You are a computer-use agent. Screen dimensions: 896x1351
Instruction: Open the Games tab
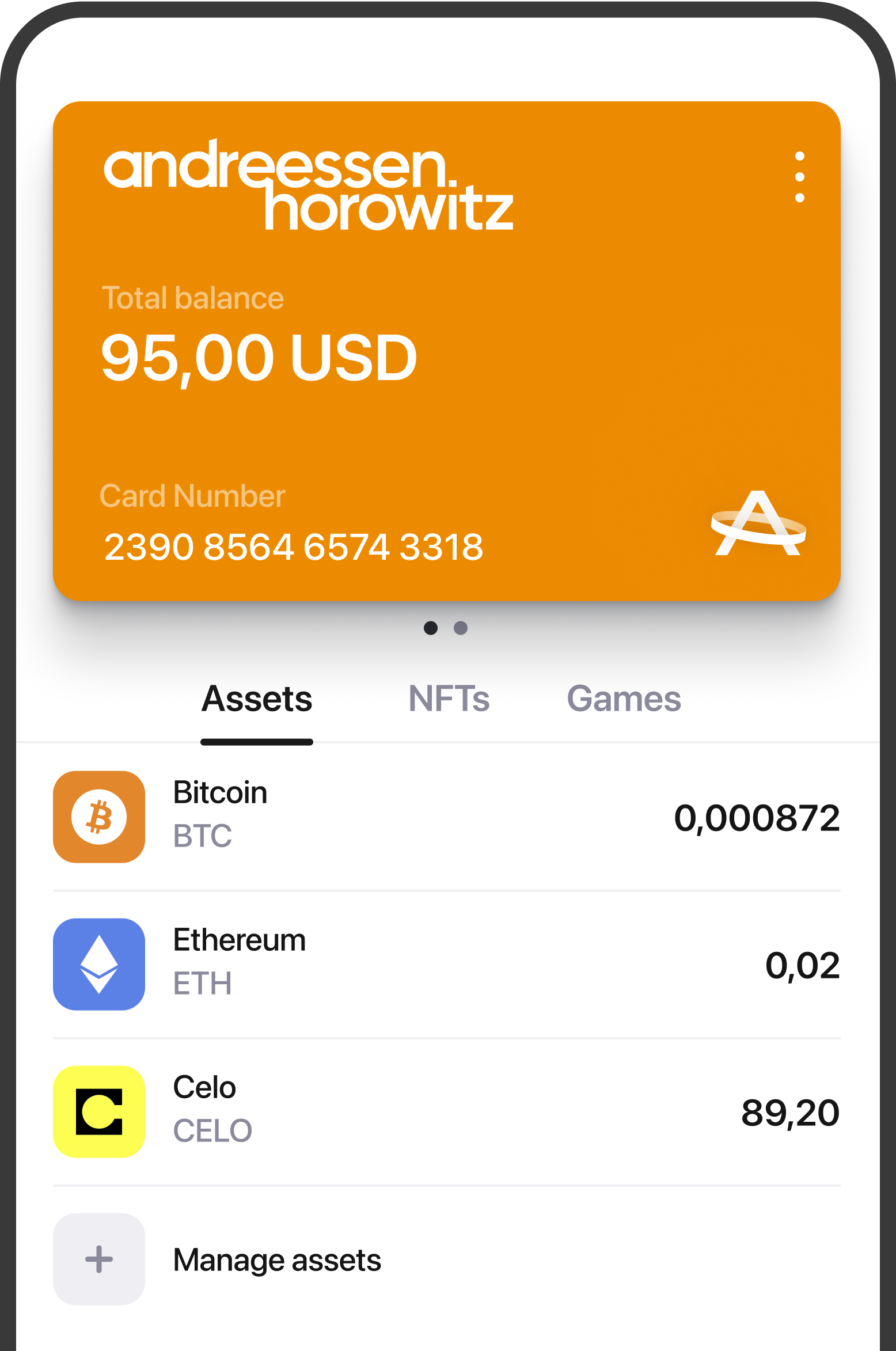pyautogui.click(x=624, y=699)
